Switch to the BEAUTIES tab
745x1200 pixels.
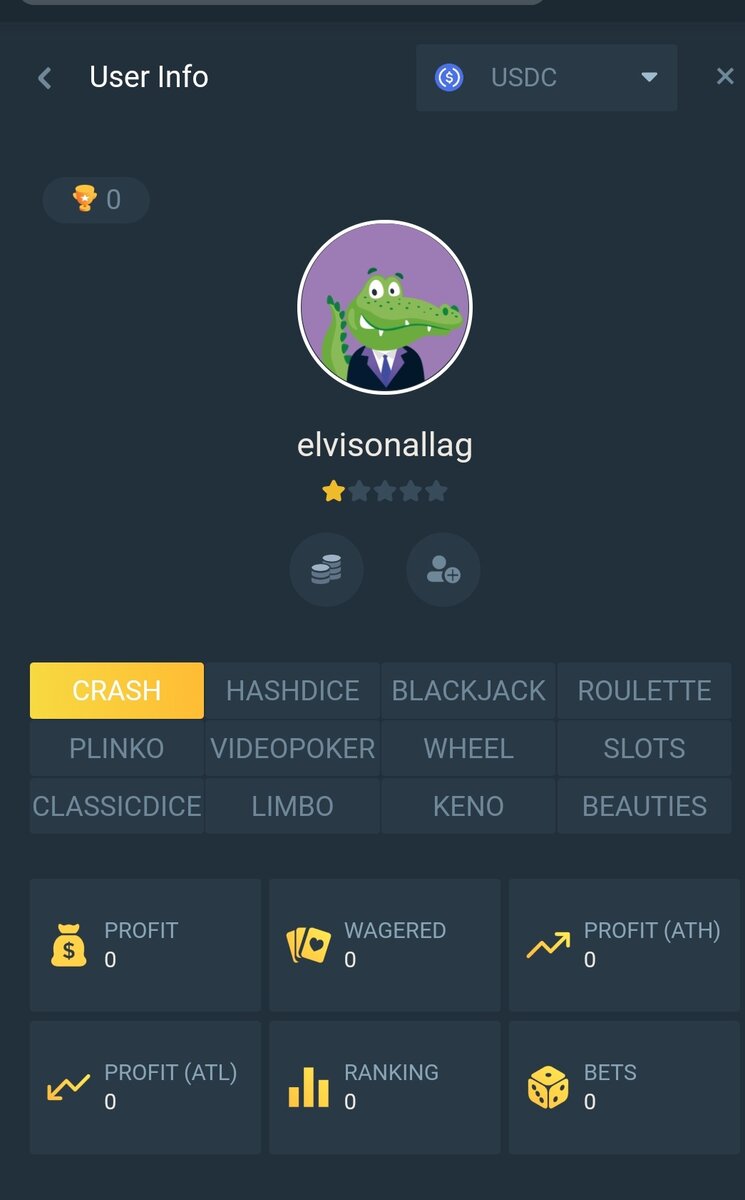(644, 806)
